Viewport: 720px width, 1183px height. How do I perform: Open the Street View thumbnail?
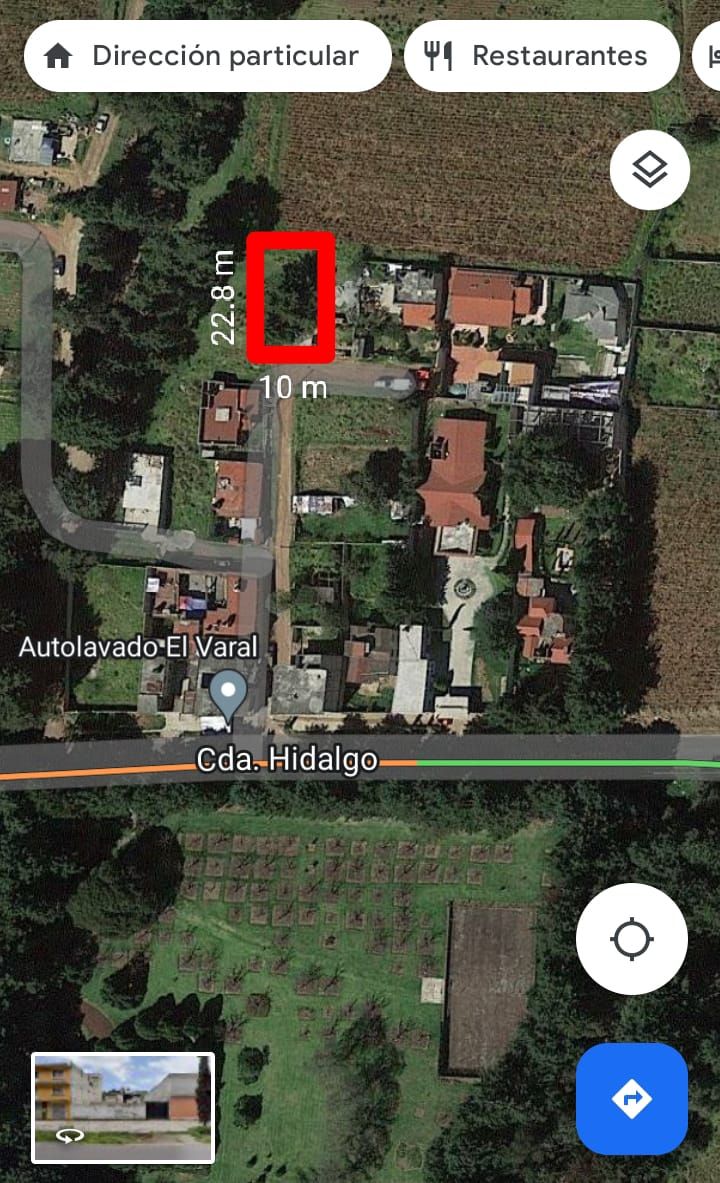(x=123, y=1108)
